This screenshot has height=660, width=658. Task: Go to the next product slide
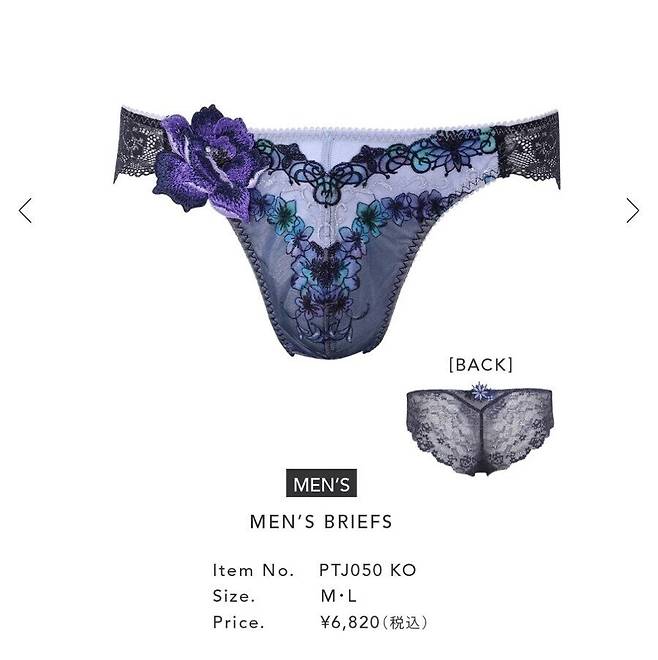tap(632, 210)
